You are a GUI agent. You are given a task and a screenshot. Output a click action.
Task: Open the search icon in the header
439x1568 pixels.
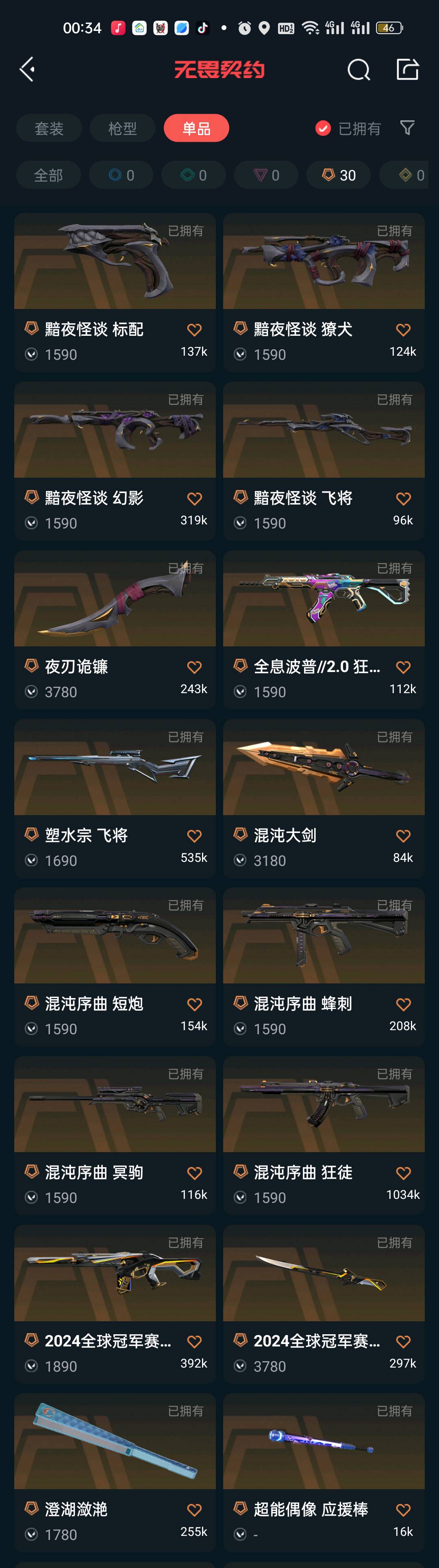pos(358,70)
